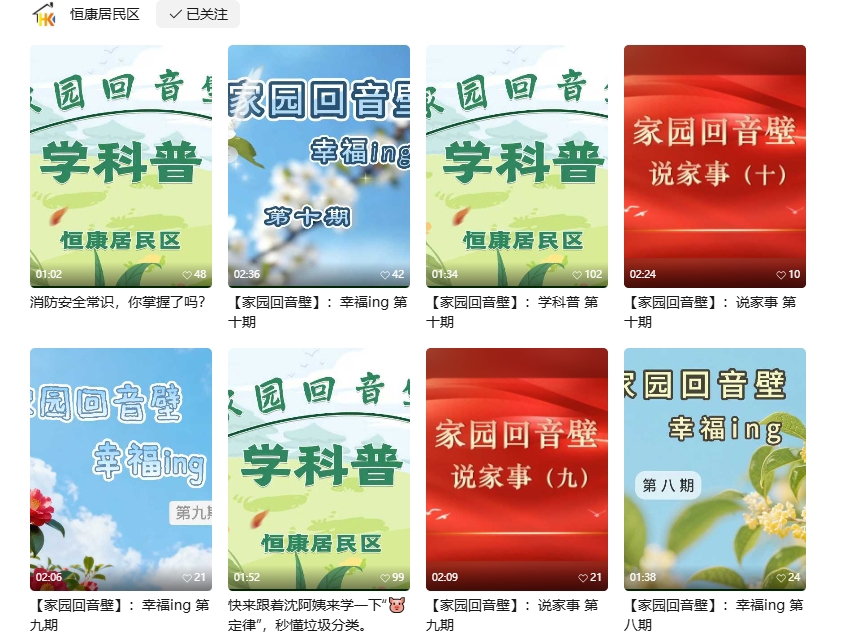The image size is (846, 635).
Task: Watch 幸福ing 第八期 video
Action: [x=714, y=469]
